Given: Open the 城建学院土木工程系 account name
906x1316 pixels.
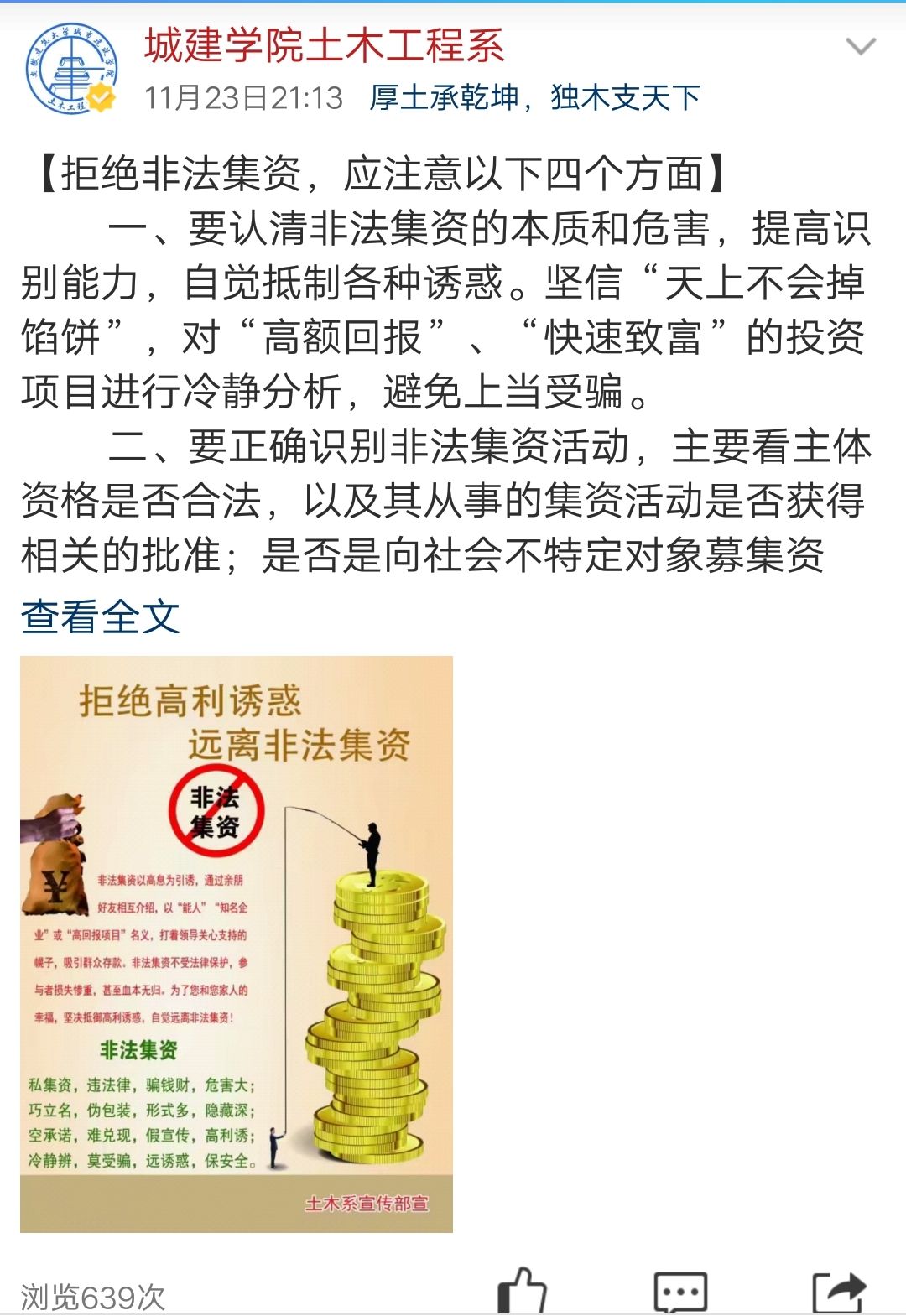Looking at the screenshot, I should (324, 45).
